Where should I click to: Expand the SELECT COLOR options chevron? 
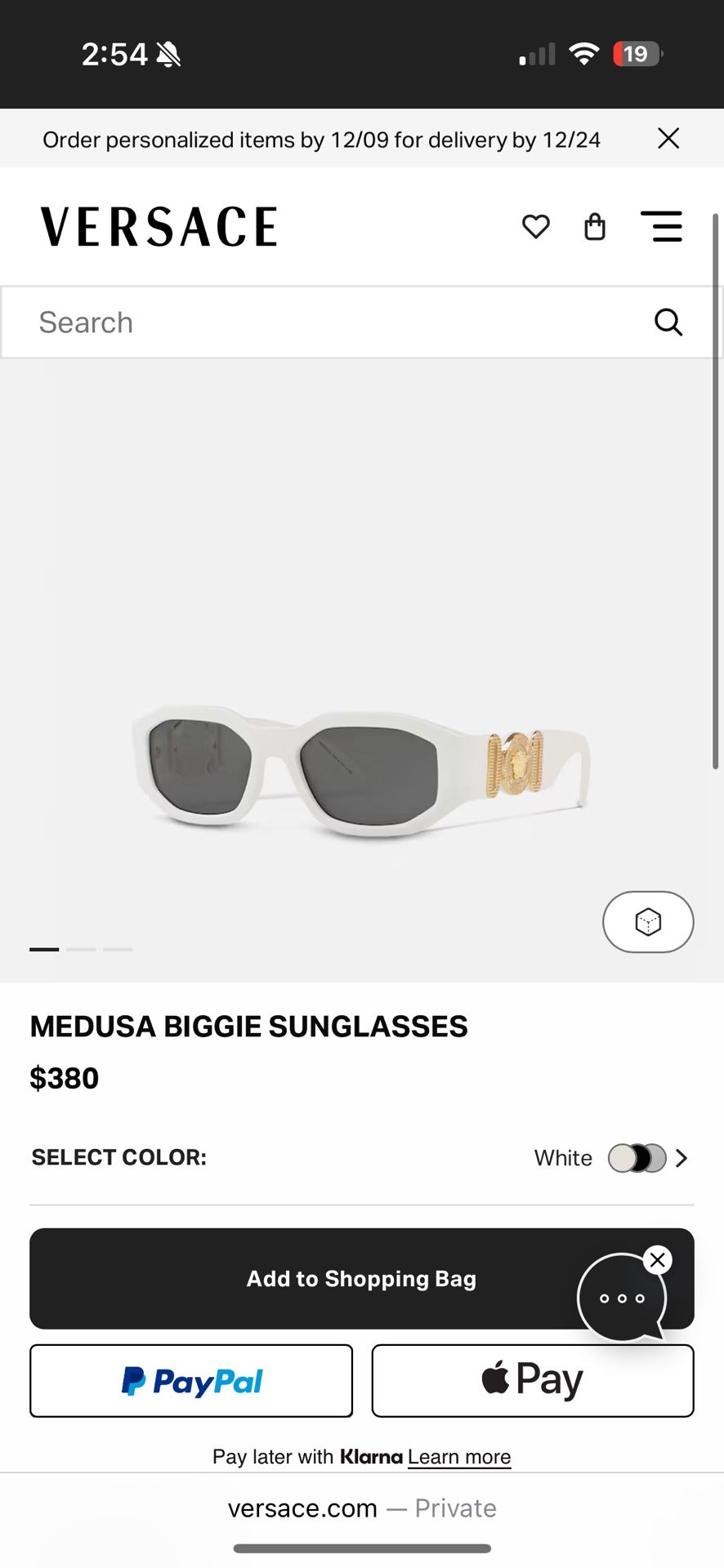point(682,1157)
